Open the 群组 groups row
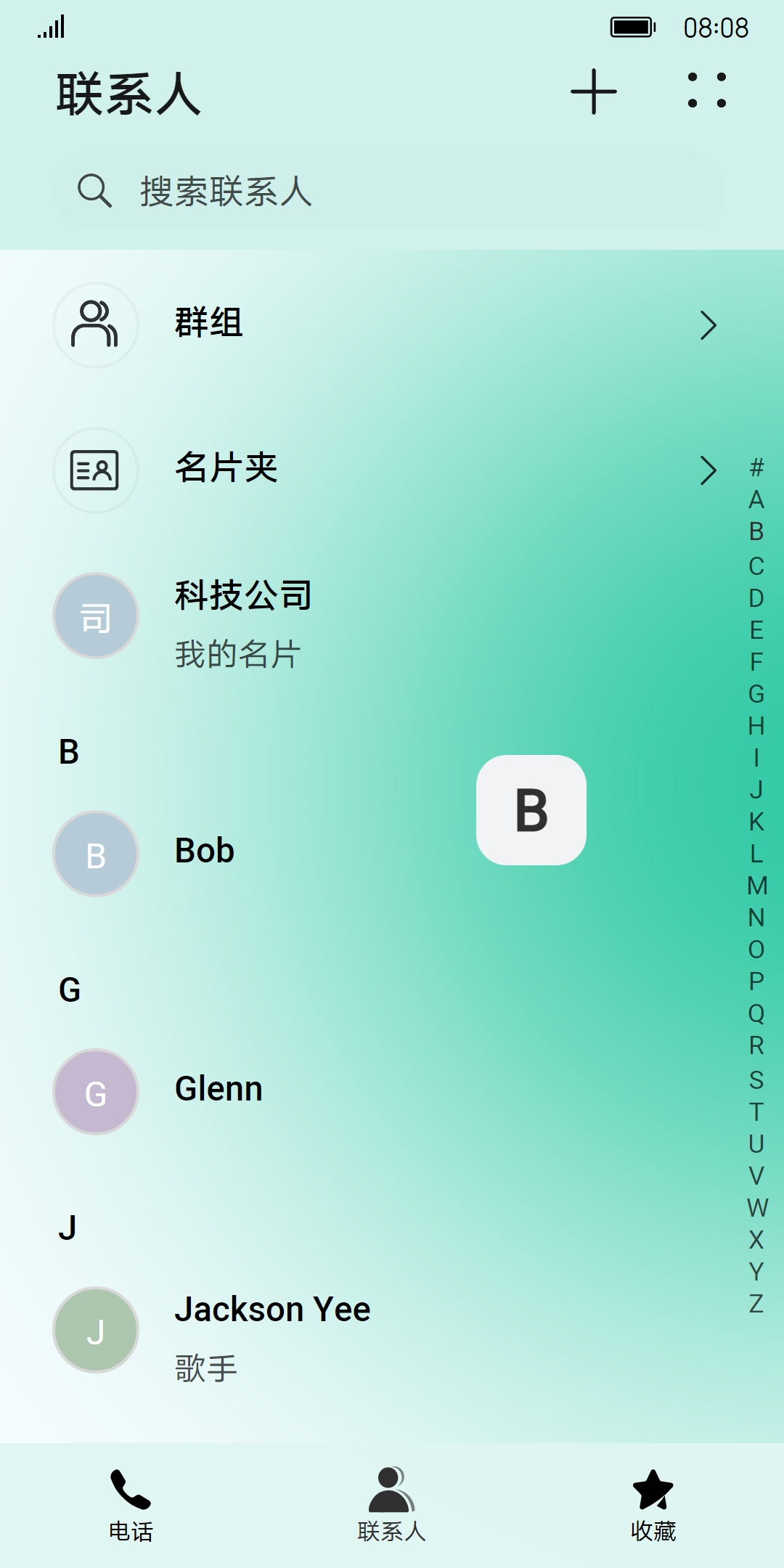 point(385,324)
